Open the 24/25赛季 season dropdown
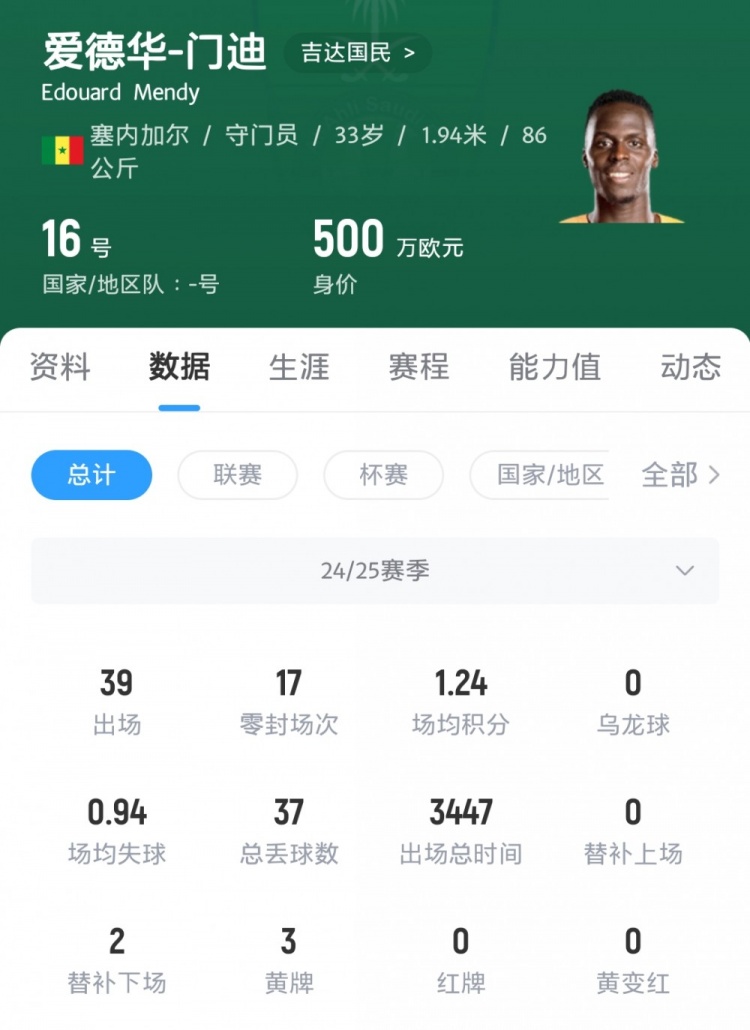750x1030 pixels. (375, 571)
